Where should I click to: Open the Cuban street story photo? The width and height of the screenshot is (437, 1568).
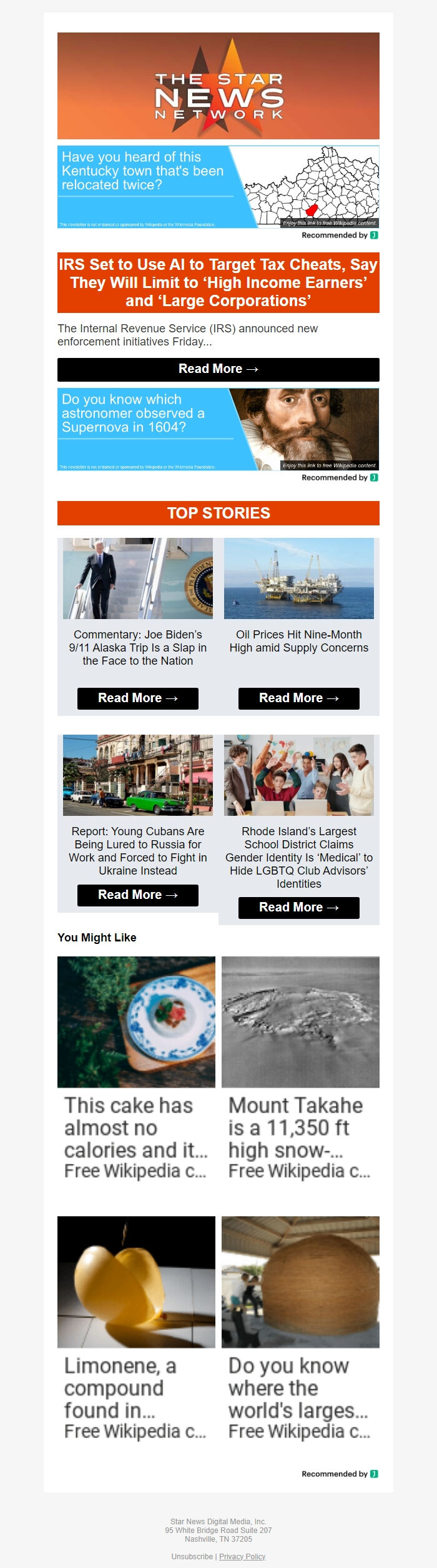tap(137, 775)
